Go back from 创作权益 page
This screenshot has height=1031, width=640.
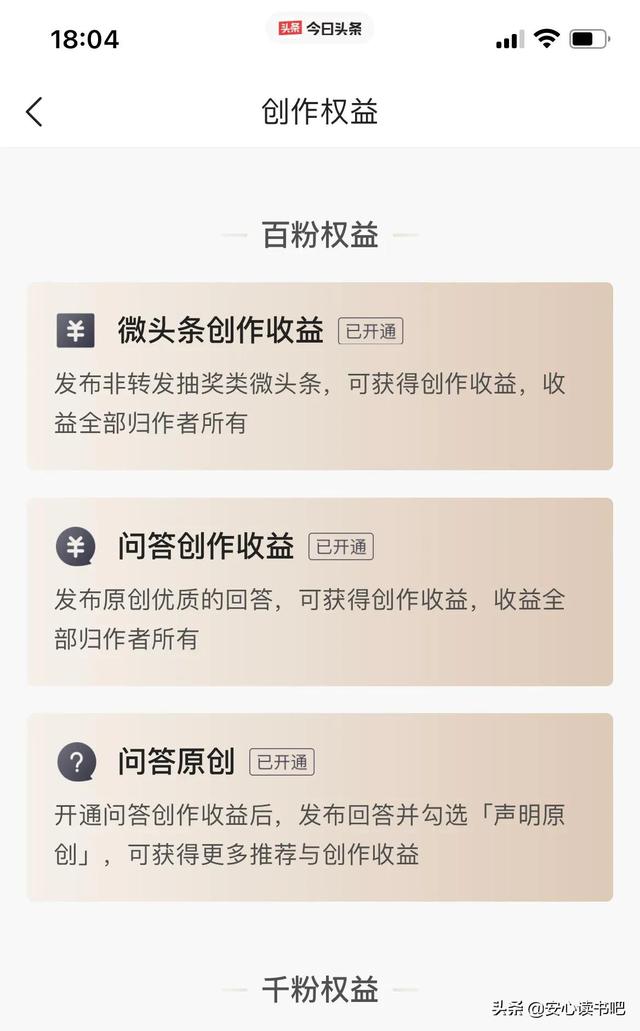35,111
